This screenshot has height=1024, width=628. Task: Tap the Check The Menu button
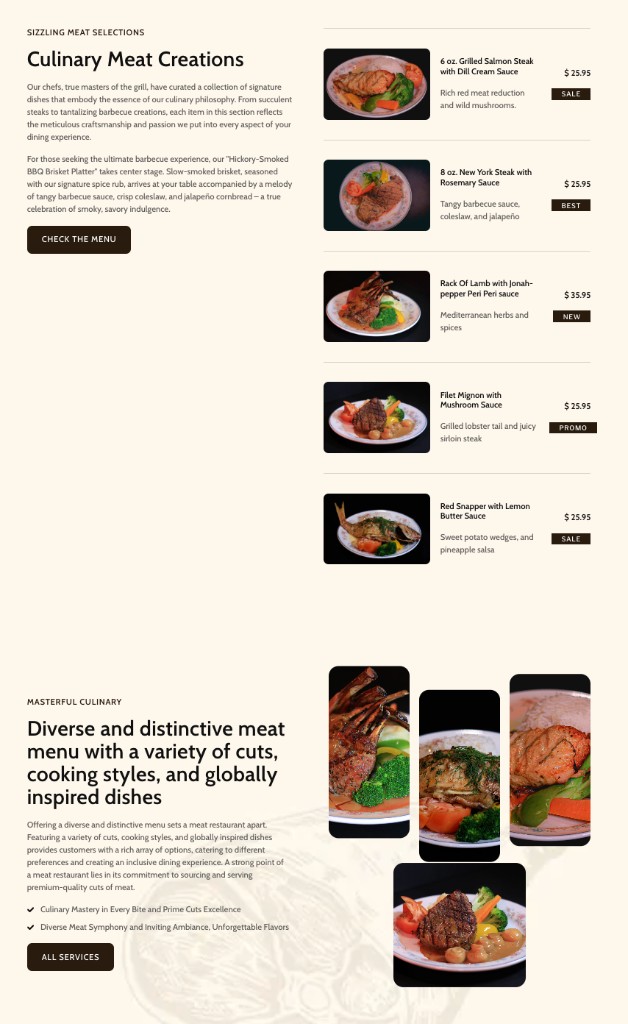click(79, 240)
